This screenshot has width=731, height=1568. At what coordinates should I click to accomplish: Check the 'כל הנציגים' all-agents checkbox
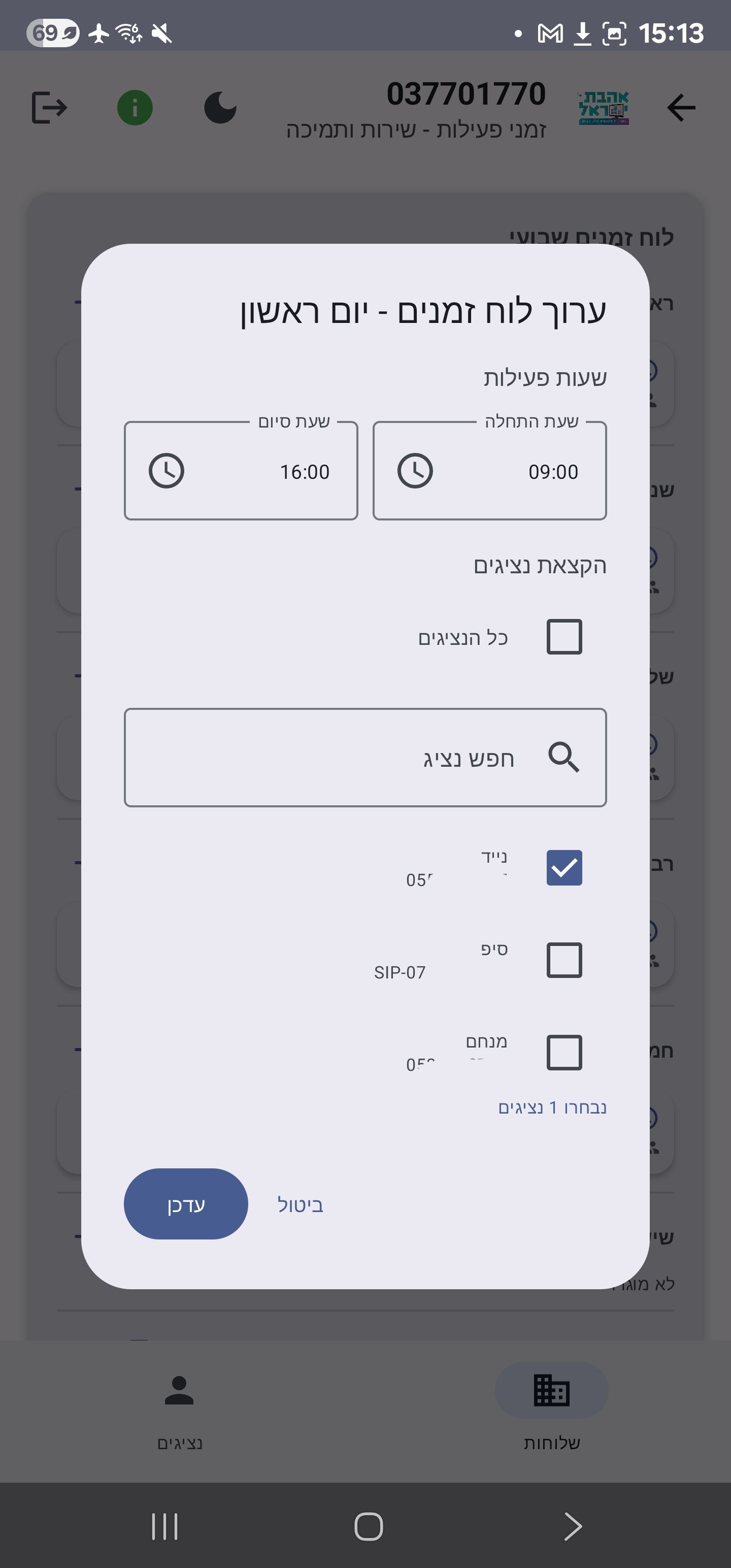[563, 637]
